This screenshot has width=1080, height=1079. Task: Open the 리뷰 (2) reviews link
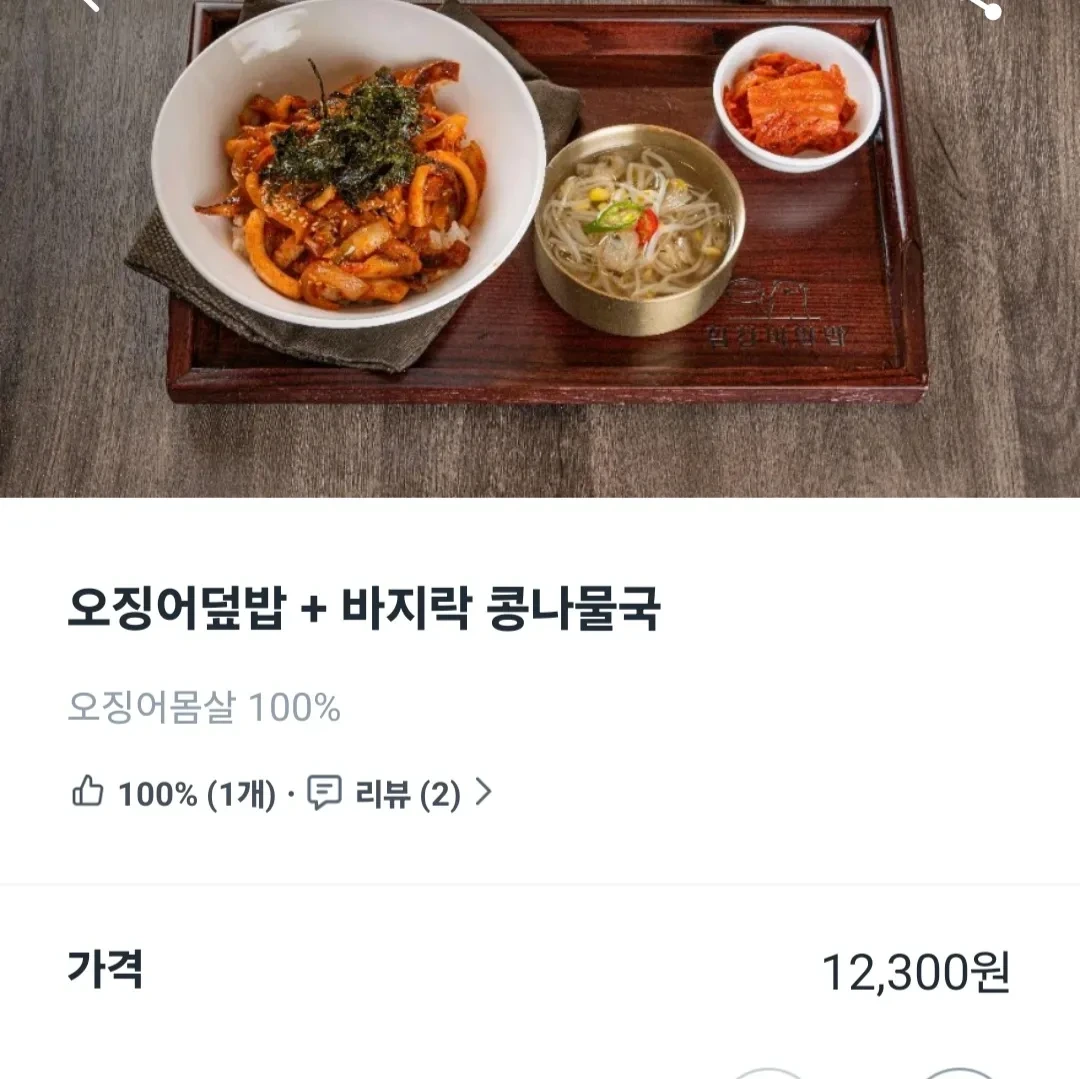click(x=401, y=795)
